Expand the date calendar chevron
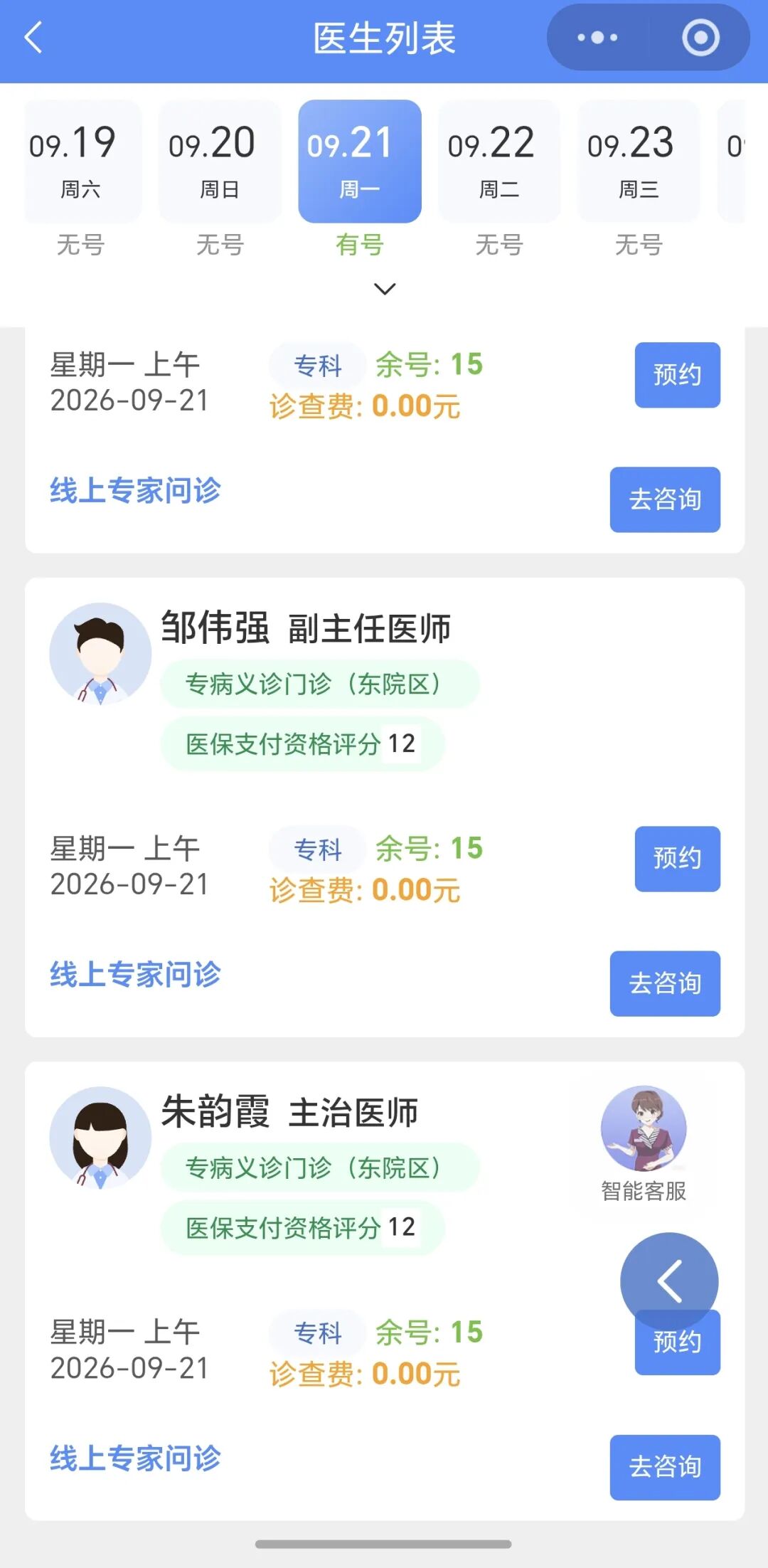This screenshot has height=1568, width=768. (x=385, y=289)
